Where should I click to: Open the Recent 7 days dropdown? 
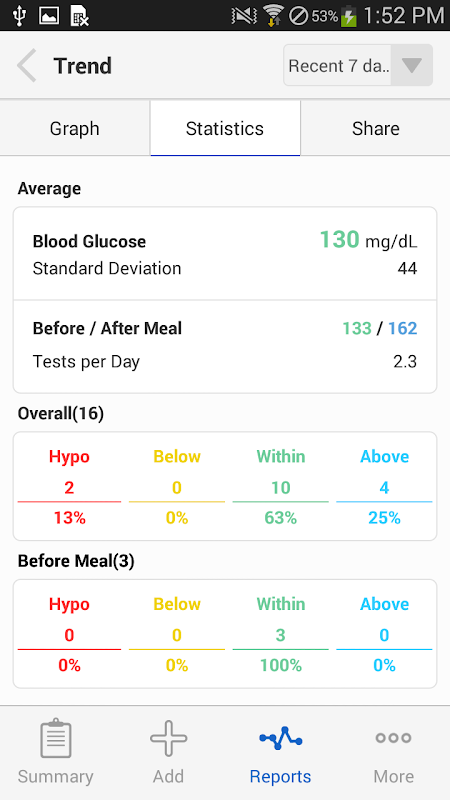[x=358, y=65]
